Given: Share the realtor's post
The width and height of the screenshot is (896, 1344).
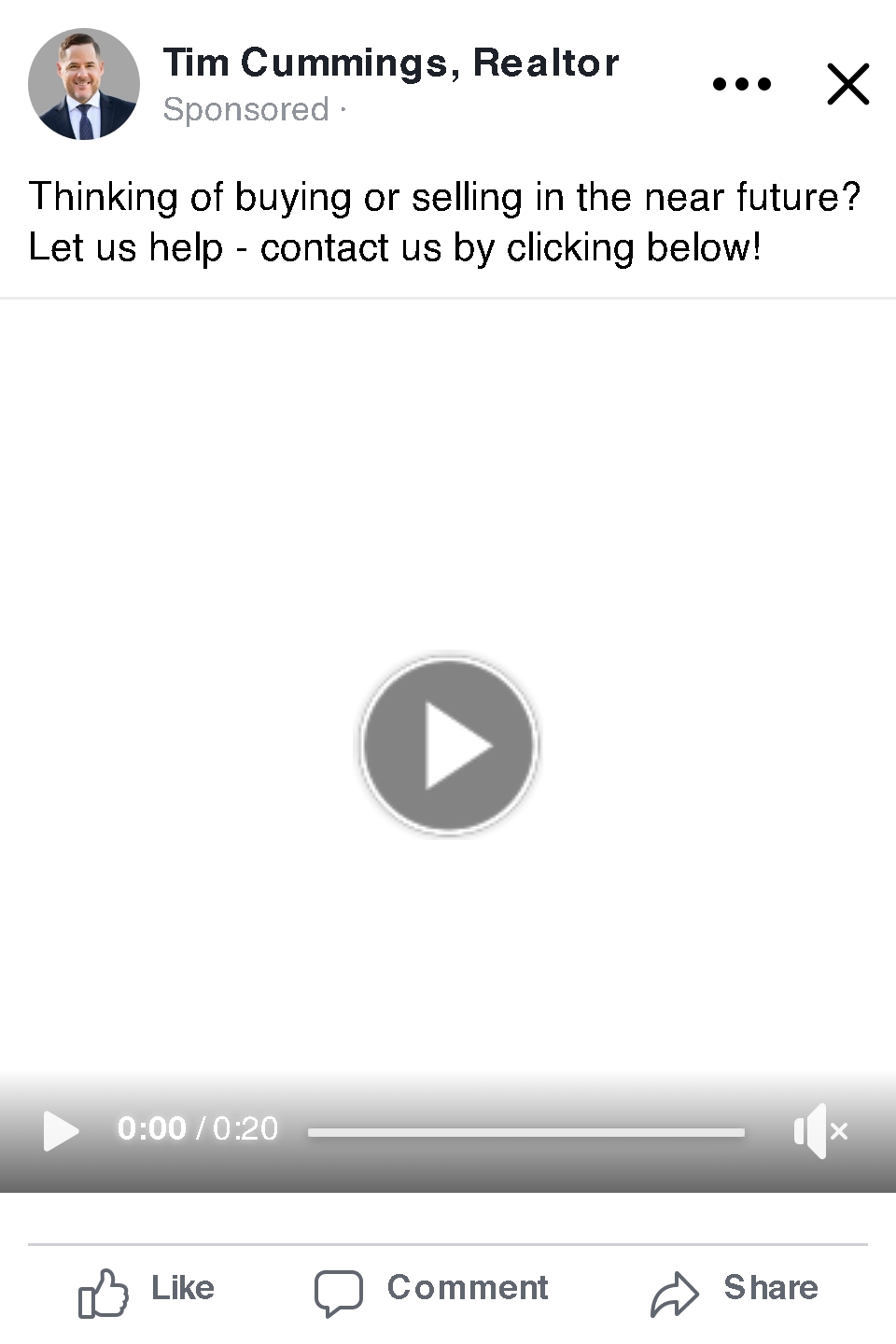Looking at the screenshot, I should [735, 1291].
